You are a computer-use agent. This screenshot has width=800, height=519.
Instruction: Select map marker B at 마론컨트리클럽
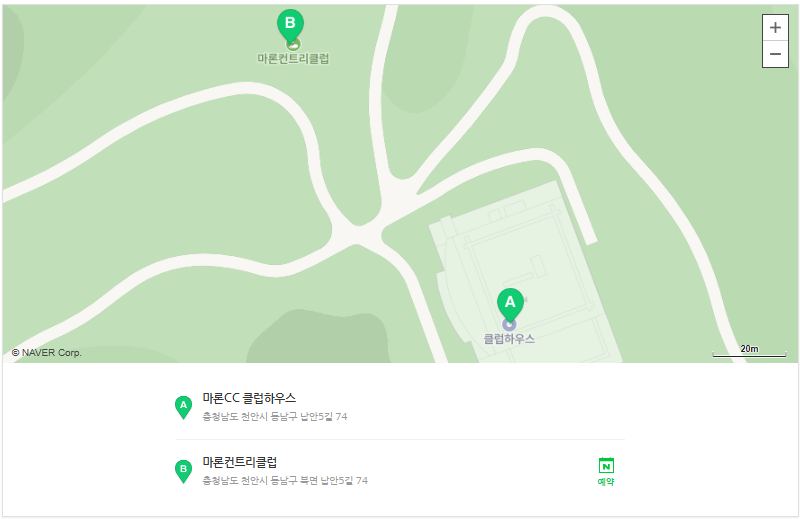[x=290, y=24]
